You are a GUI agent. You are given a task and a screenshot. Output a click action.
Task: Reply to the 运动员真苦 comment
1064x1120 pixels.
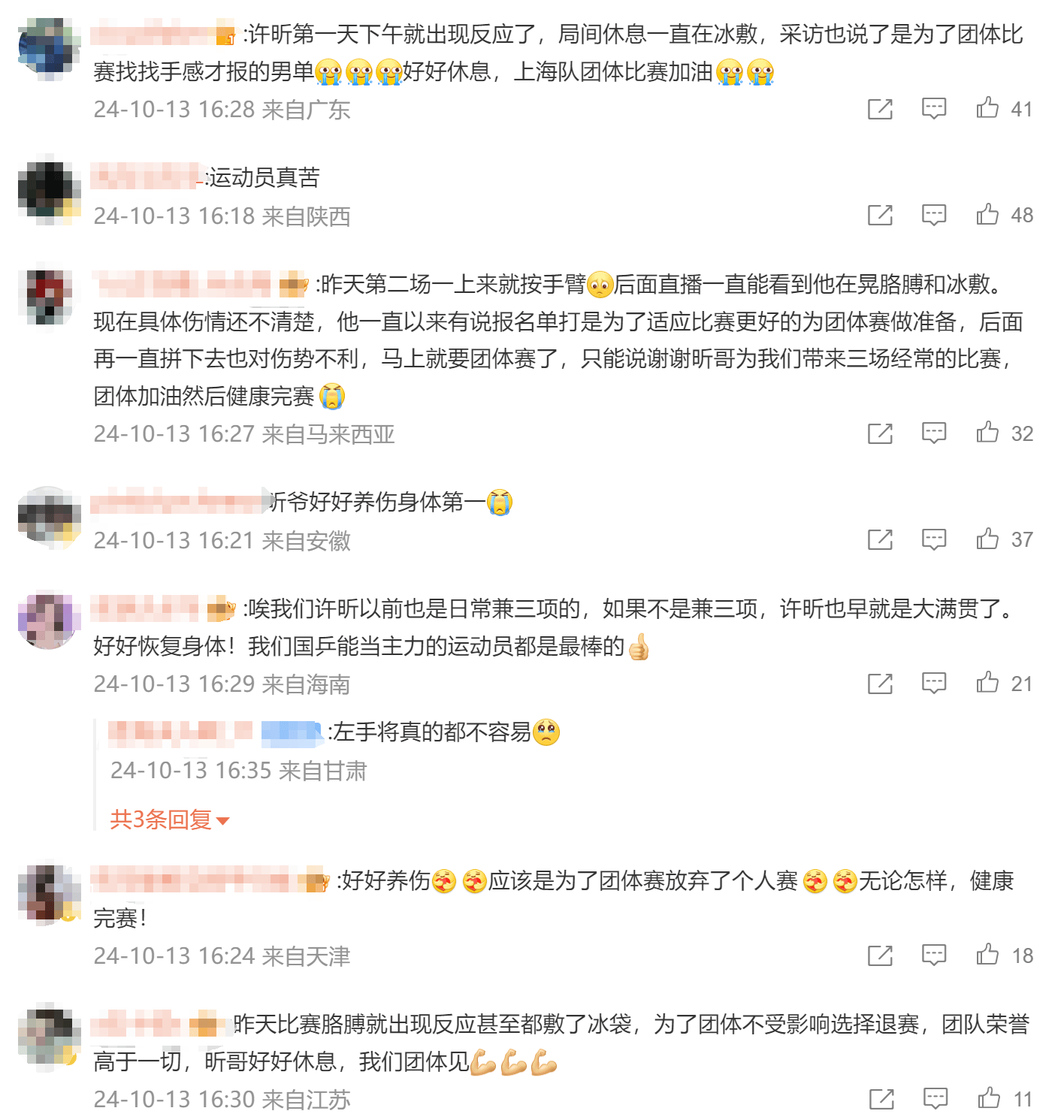click(x=933, y=216)
